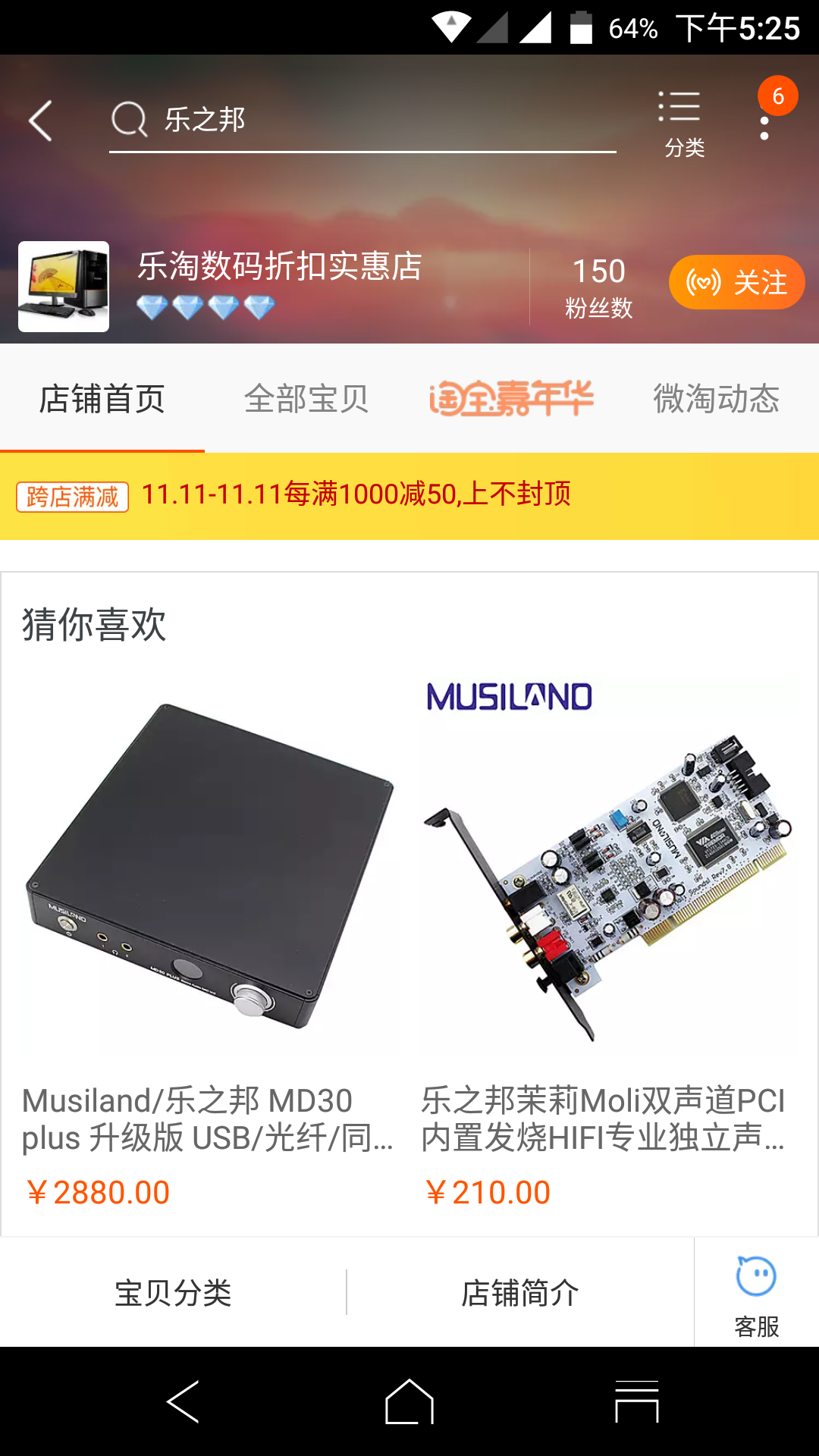Expand the 150 粉丝数 fan count

coord(597,286)
